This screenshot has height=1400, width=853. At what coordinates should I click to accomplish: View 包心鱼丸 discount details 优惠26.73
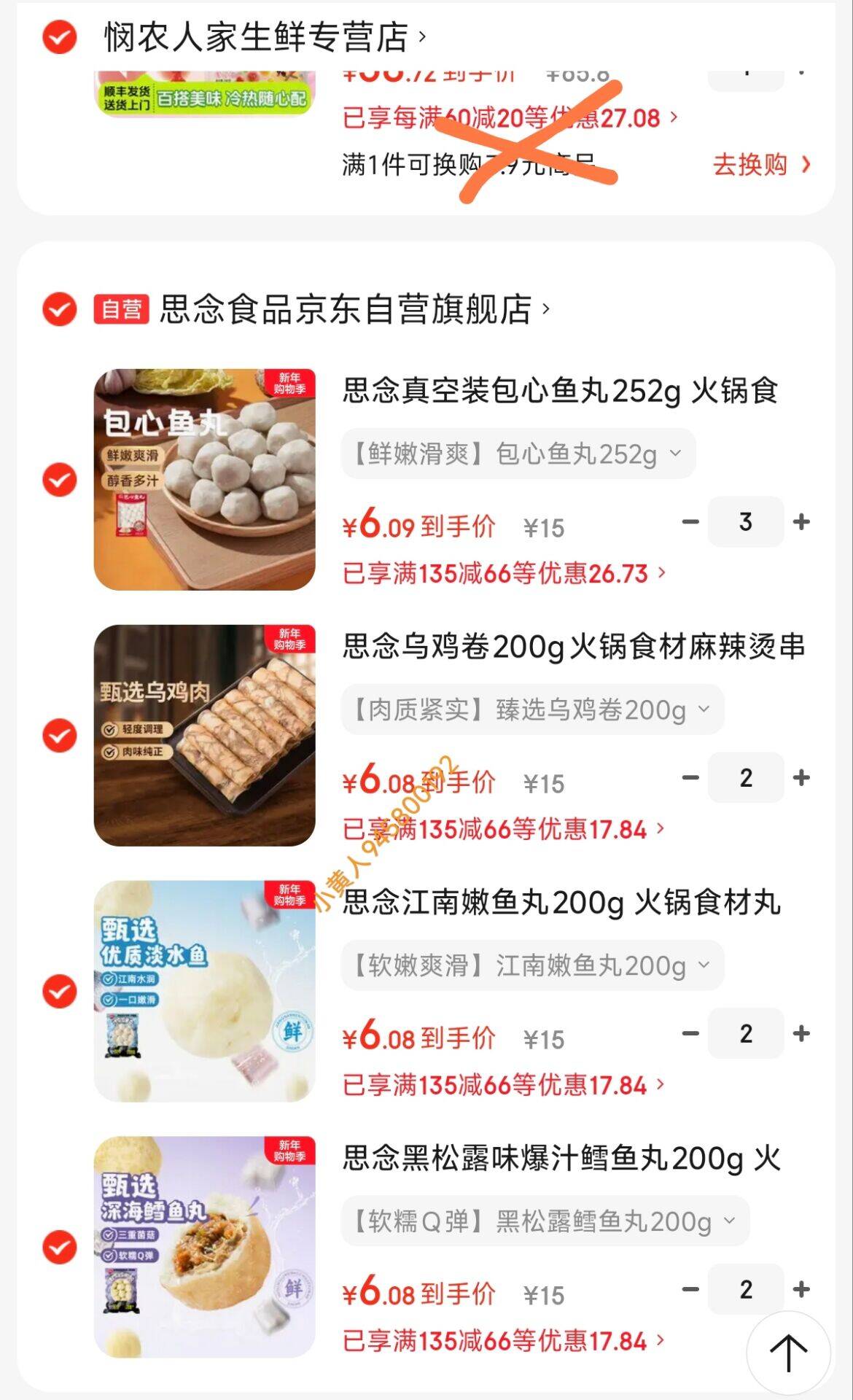pos(503,574)
